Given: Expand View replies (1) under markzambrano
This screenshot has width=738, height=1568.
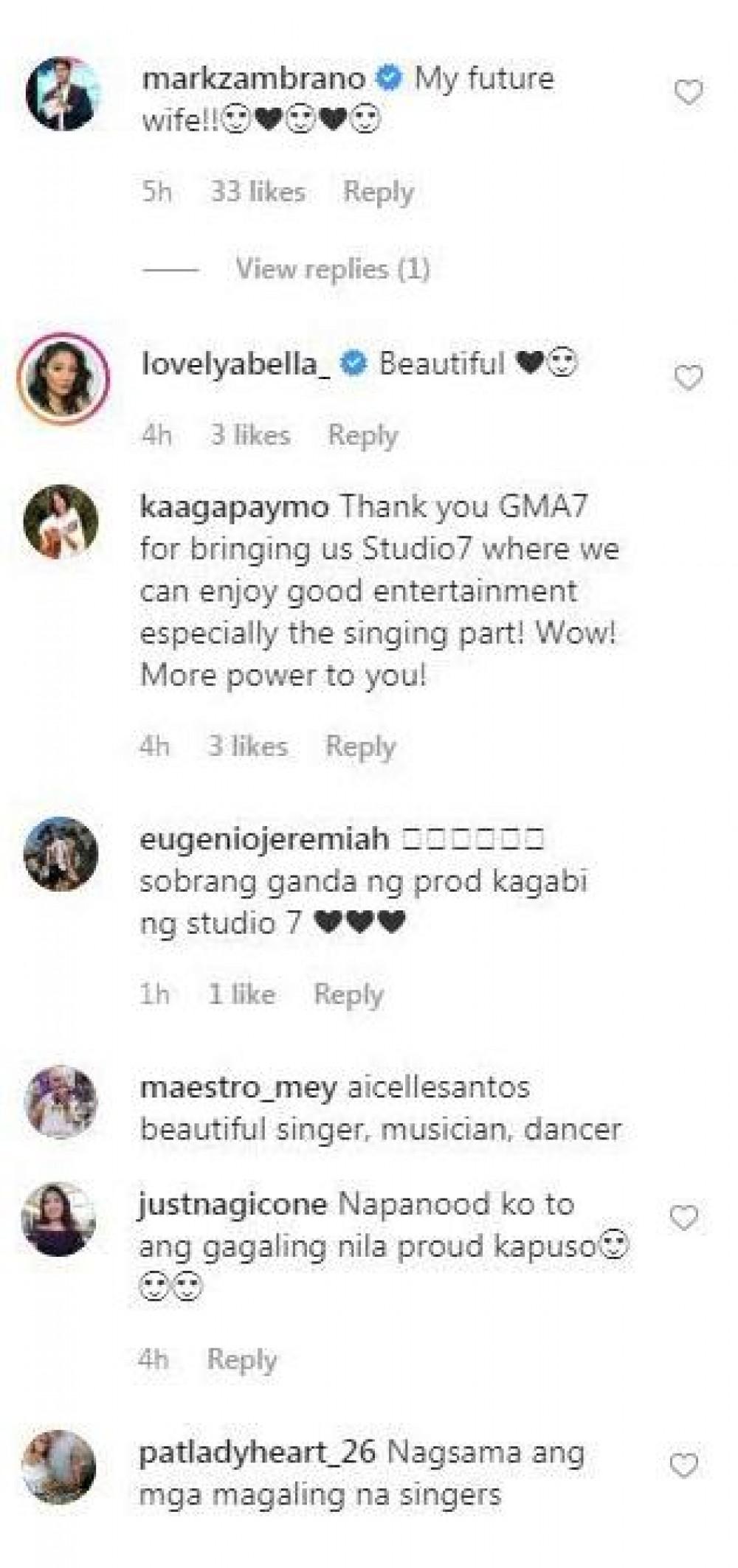Looking at the screenshot, I should (x=332, y=269).
